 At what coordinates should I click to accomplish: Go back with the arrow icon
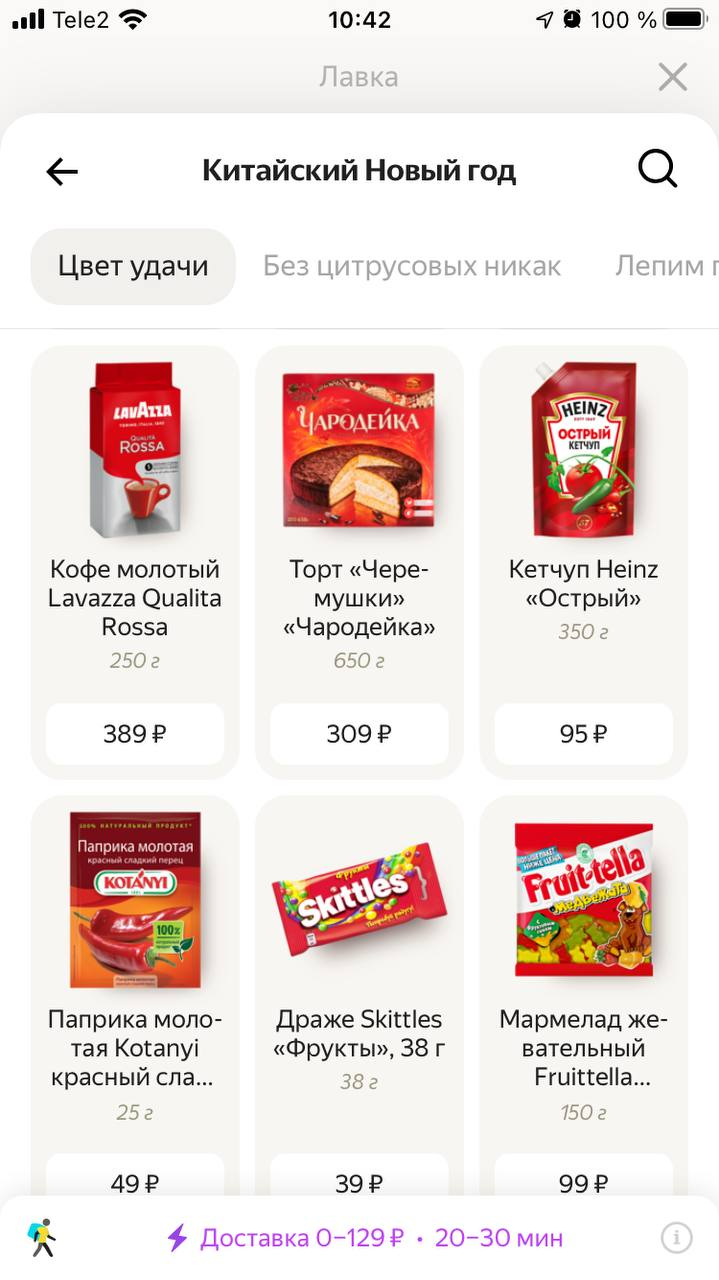tap(62, 172)
